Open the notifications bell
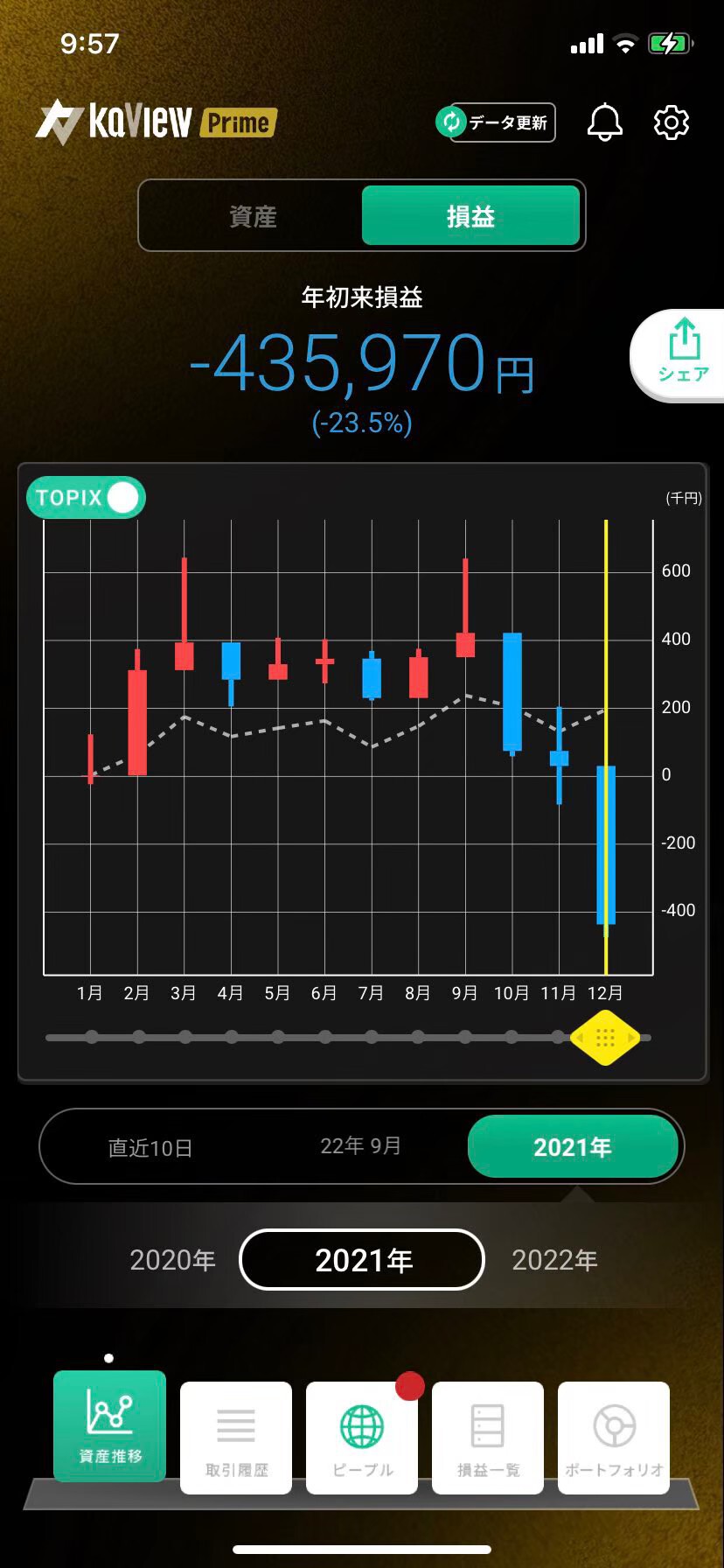Viewport: 724px width, 1568px height. [604, 122]
